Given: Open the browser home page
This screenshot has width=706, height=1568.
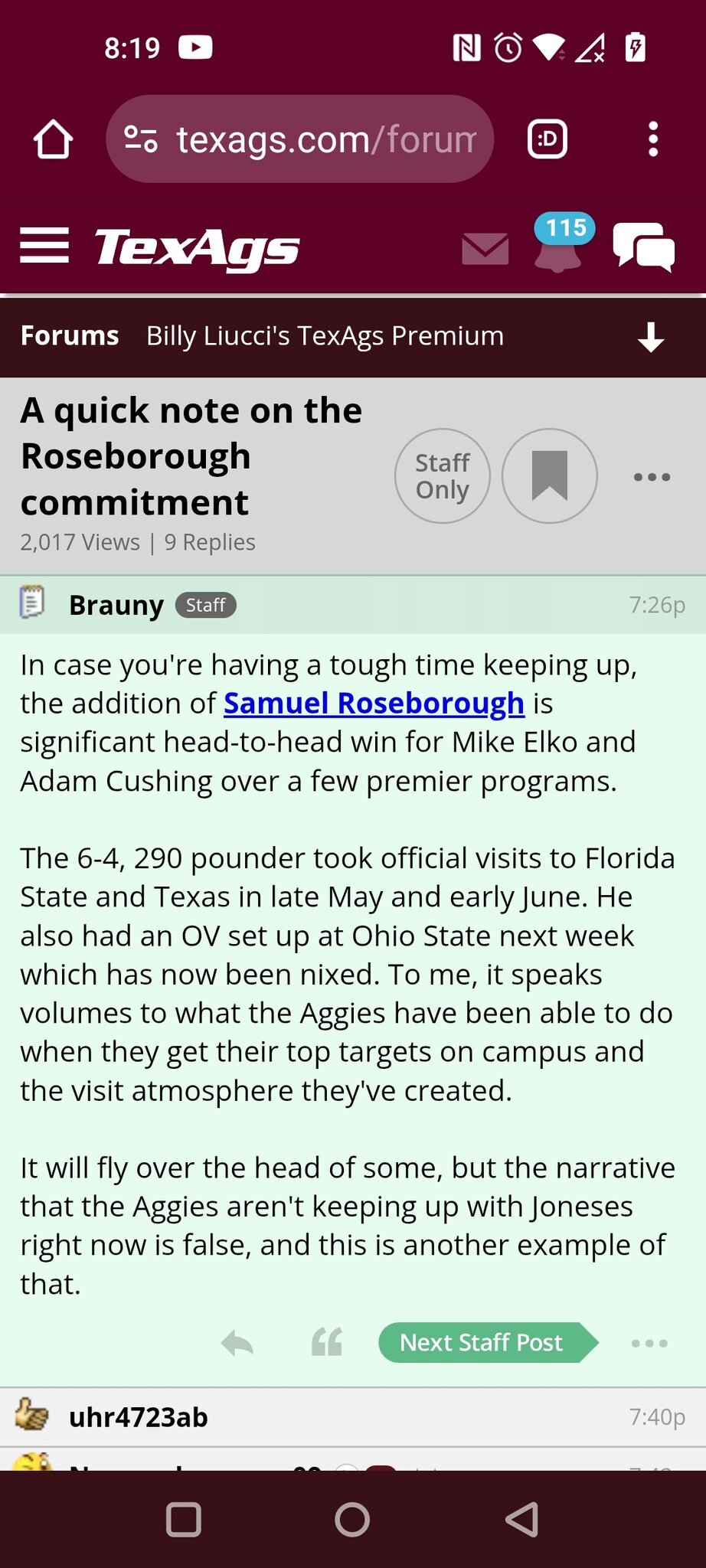Looking at the screenshot, I should click(53, 139).
